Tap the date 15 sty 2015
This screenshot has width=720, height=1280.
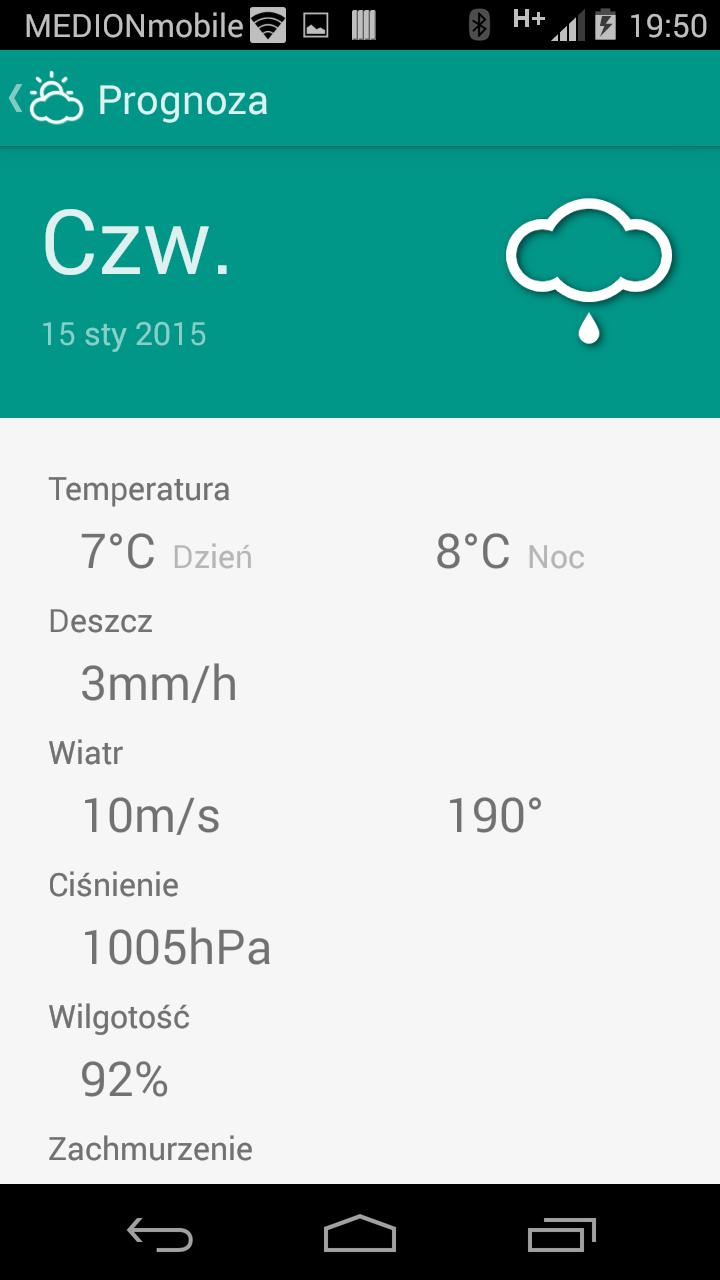(x=123, y=334)
